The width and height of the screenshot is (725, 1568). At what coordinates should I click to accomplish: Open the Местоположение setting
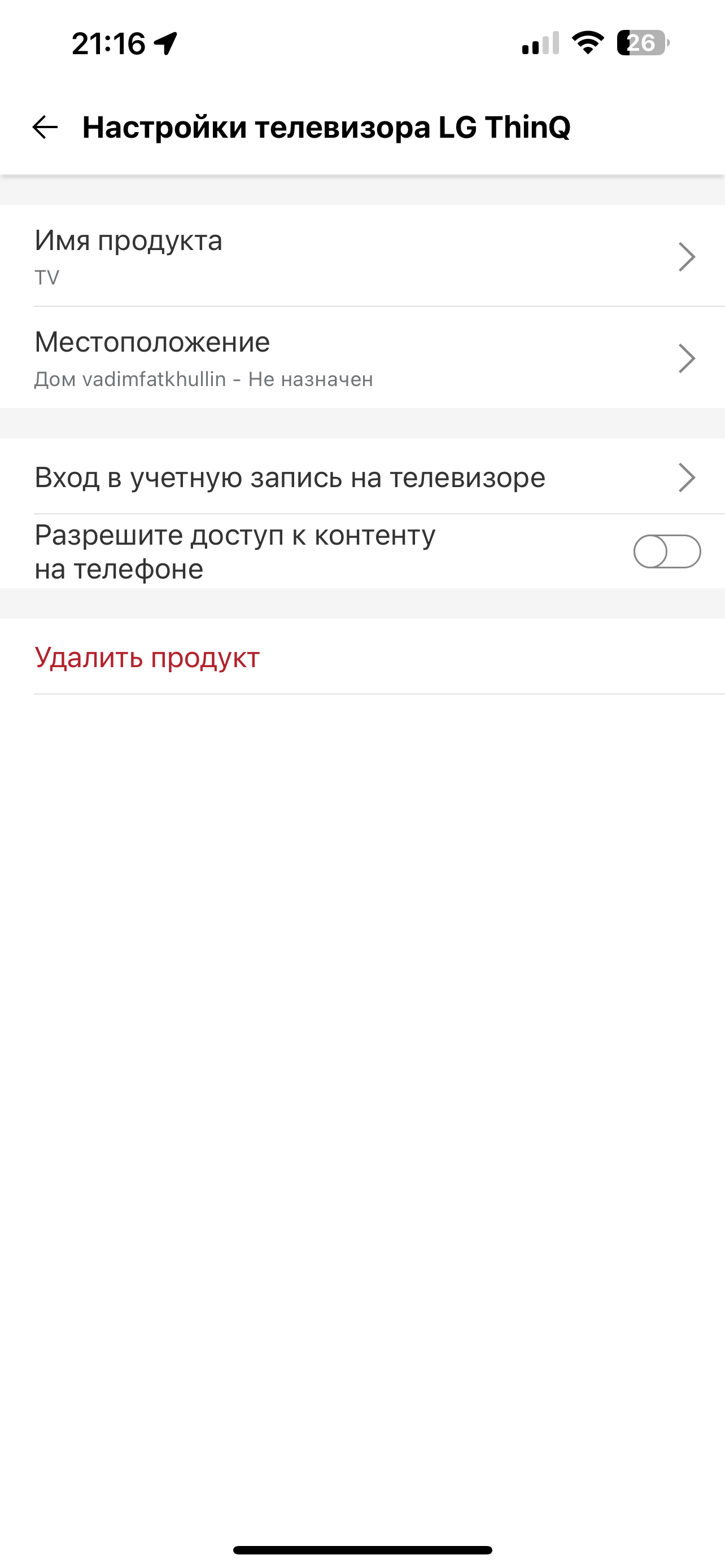(362, 358)
